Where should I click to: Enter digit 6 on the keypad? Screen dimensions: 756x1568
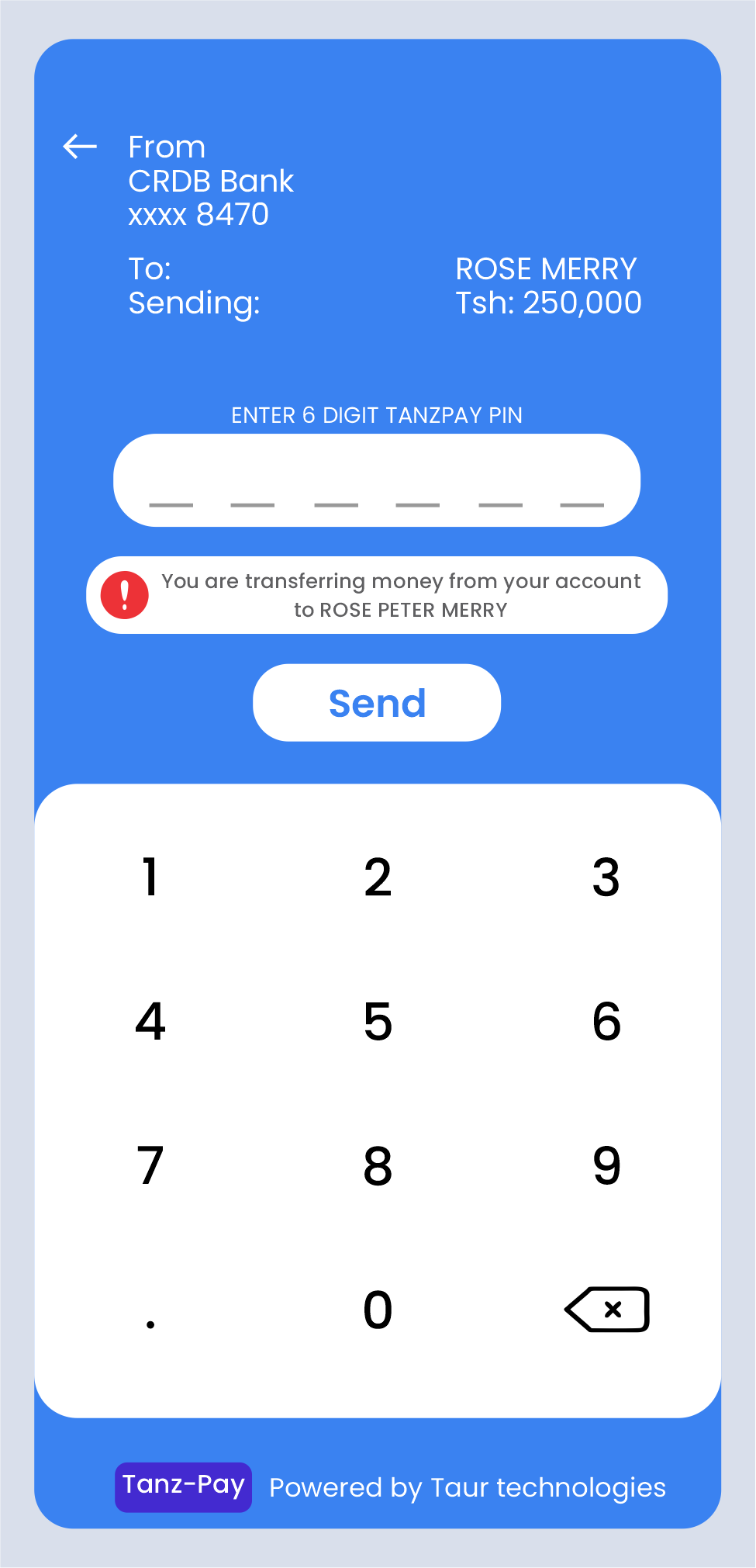point(606,1021)
